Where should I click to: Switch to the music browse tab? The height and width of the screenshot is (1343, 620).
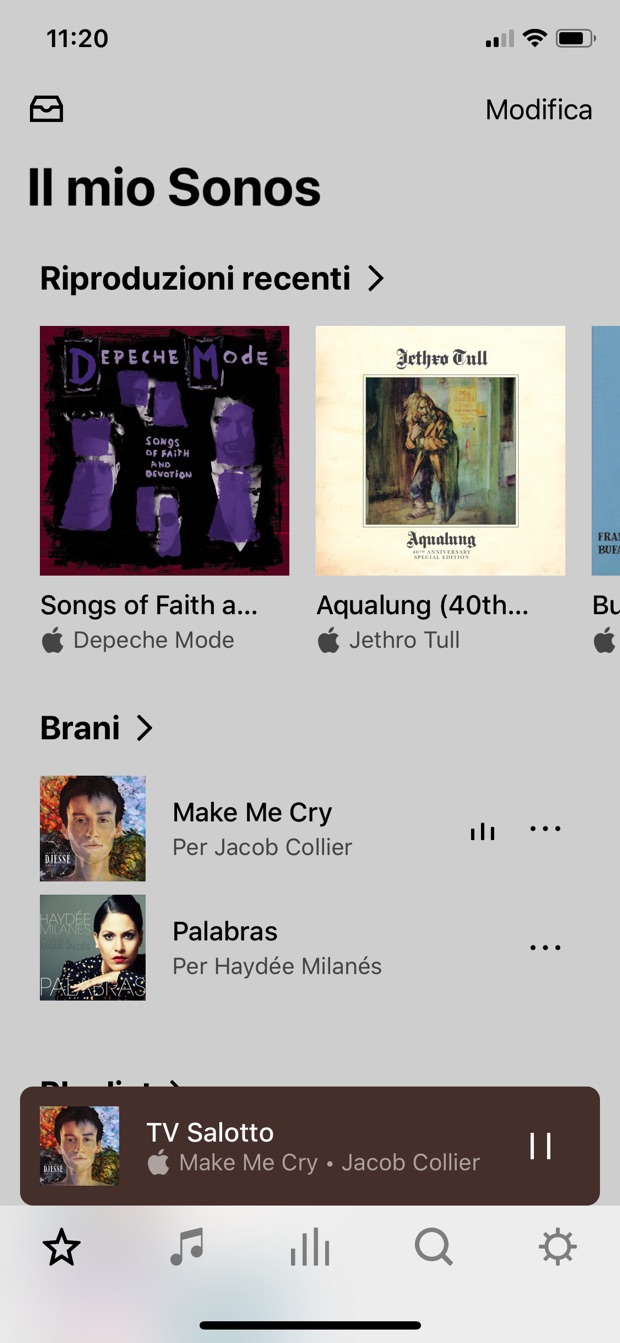186,1248
